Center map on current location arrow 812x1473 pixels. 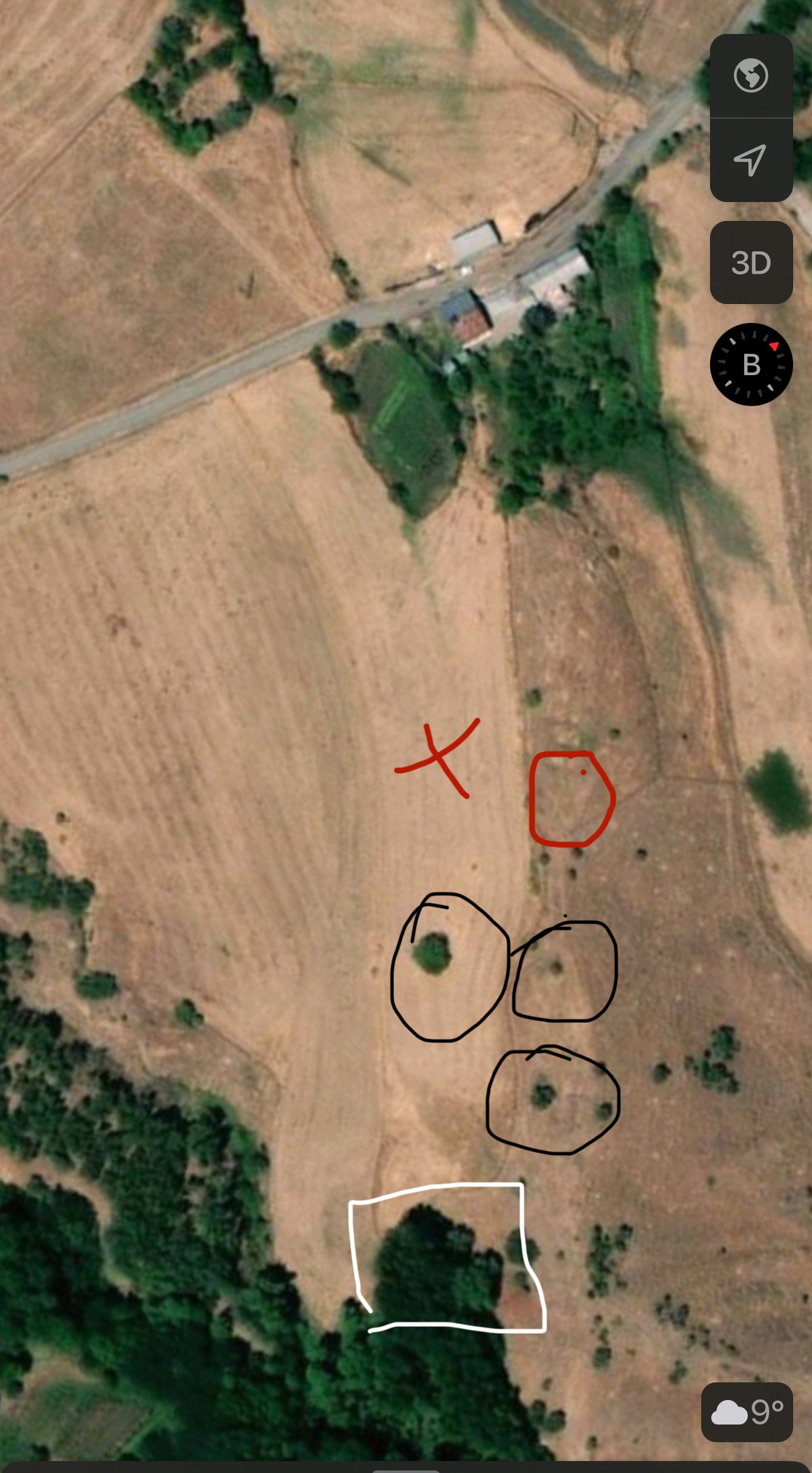[x=751, y=160]
